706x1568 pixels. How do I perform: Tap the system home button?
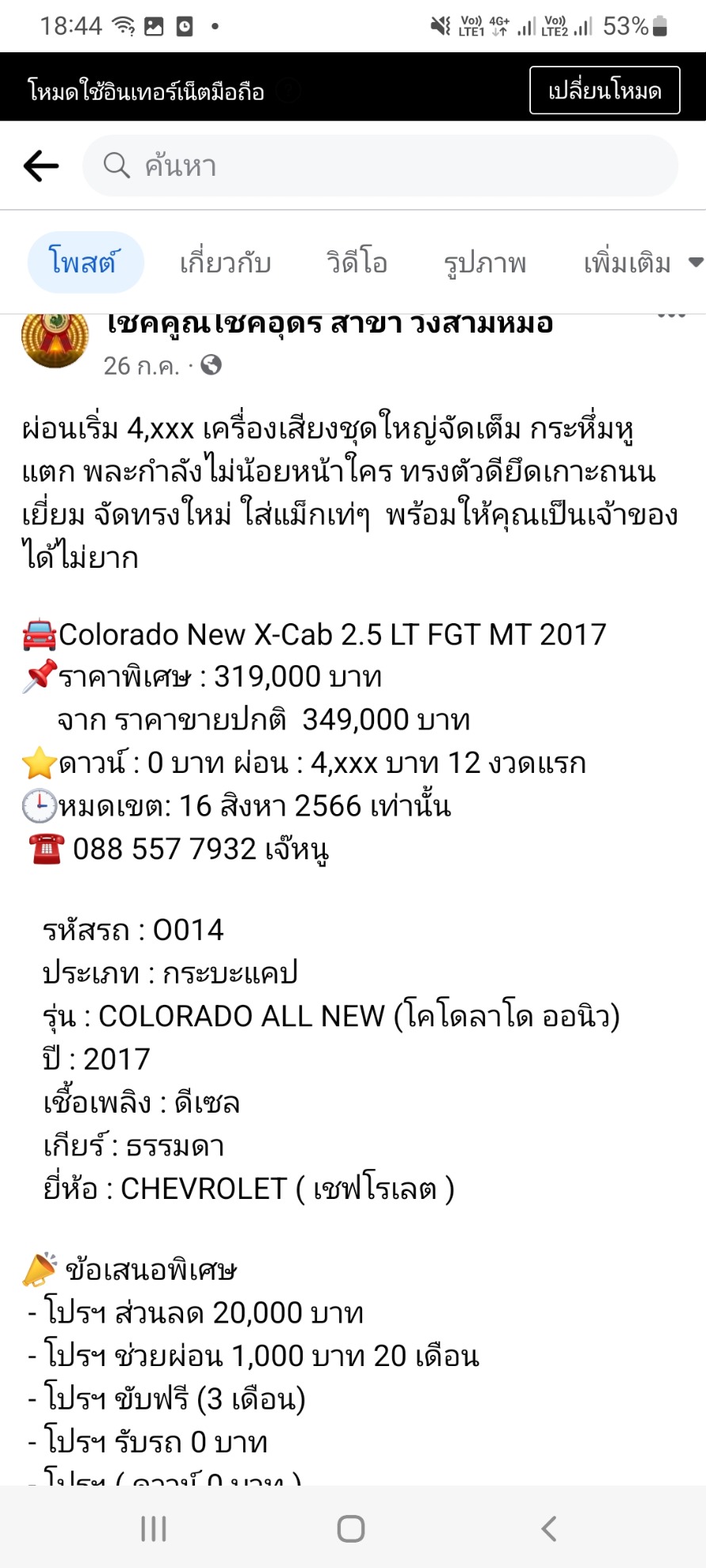[351, 1528]
